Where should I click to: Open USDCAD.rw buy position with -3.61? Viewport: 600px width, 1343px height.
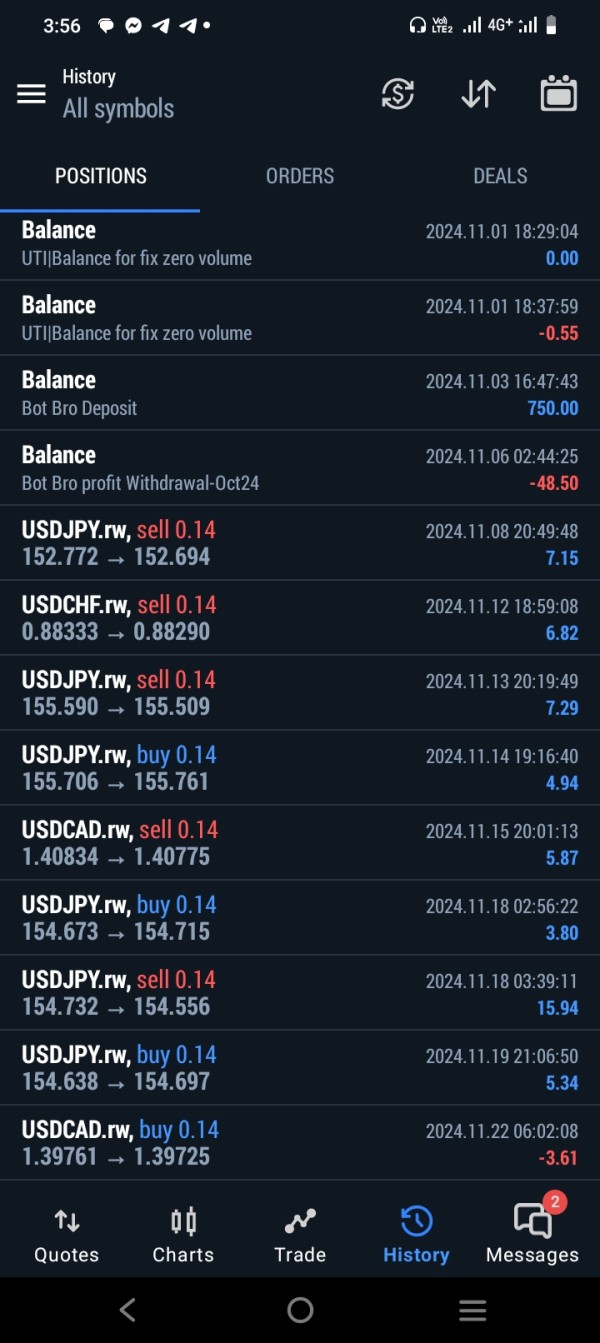300,1143
